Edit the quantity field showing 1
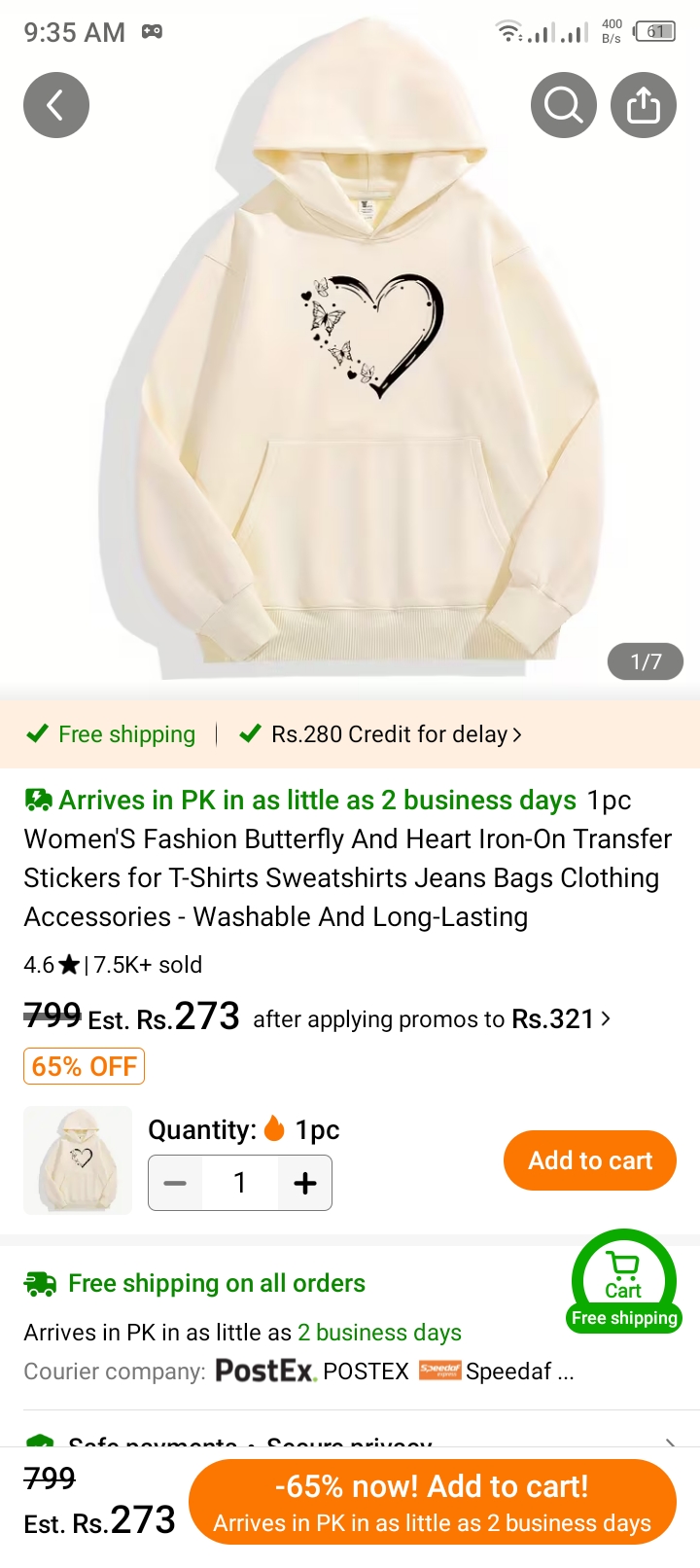700x1568 pixels. [240, 1183]
